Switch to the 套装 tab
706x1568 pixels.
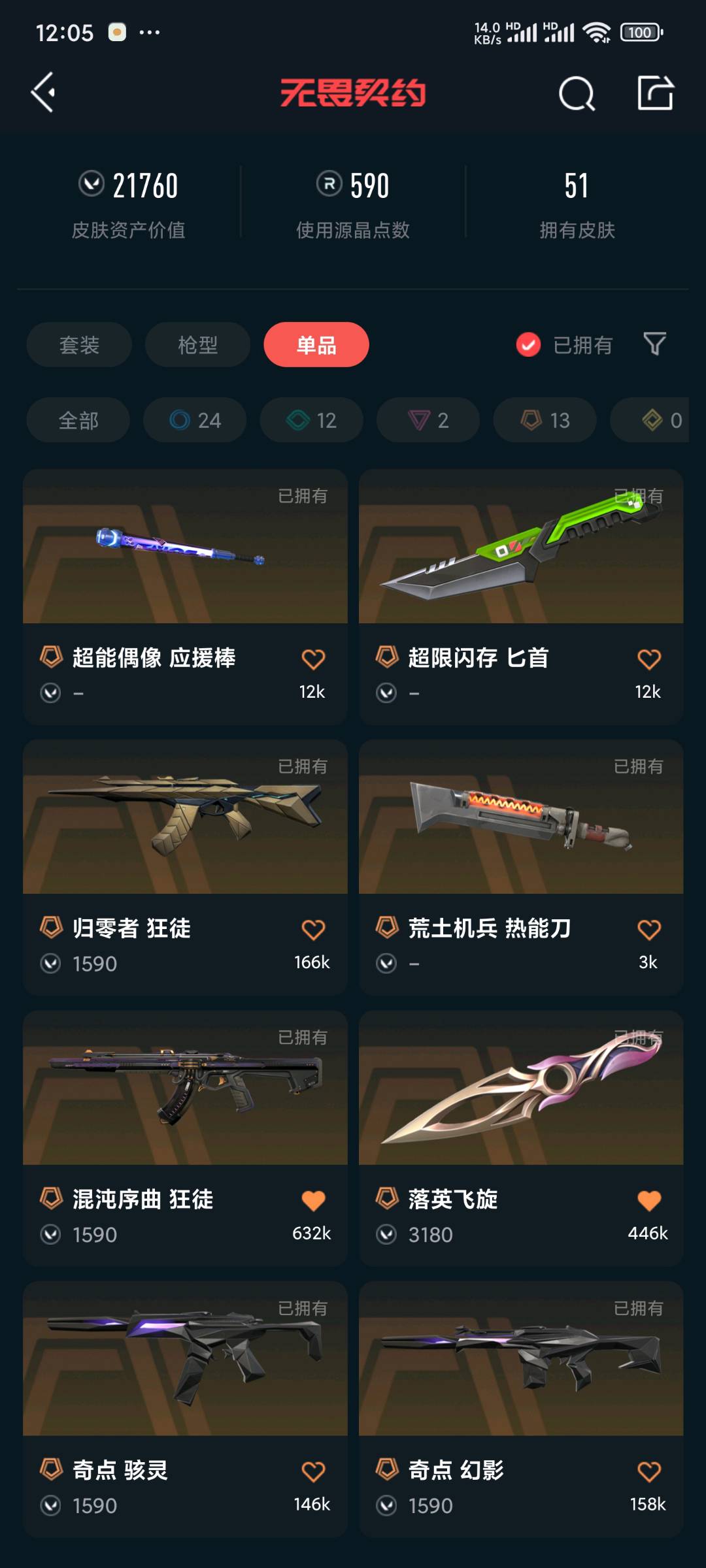(x=79, y=344)
